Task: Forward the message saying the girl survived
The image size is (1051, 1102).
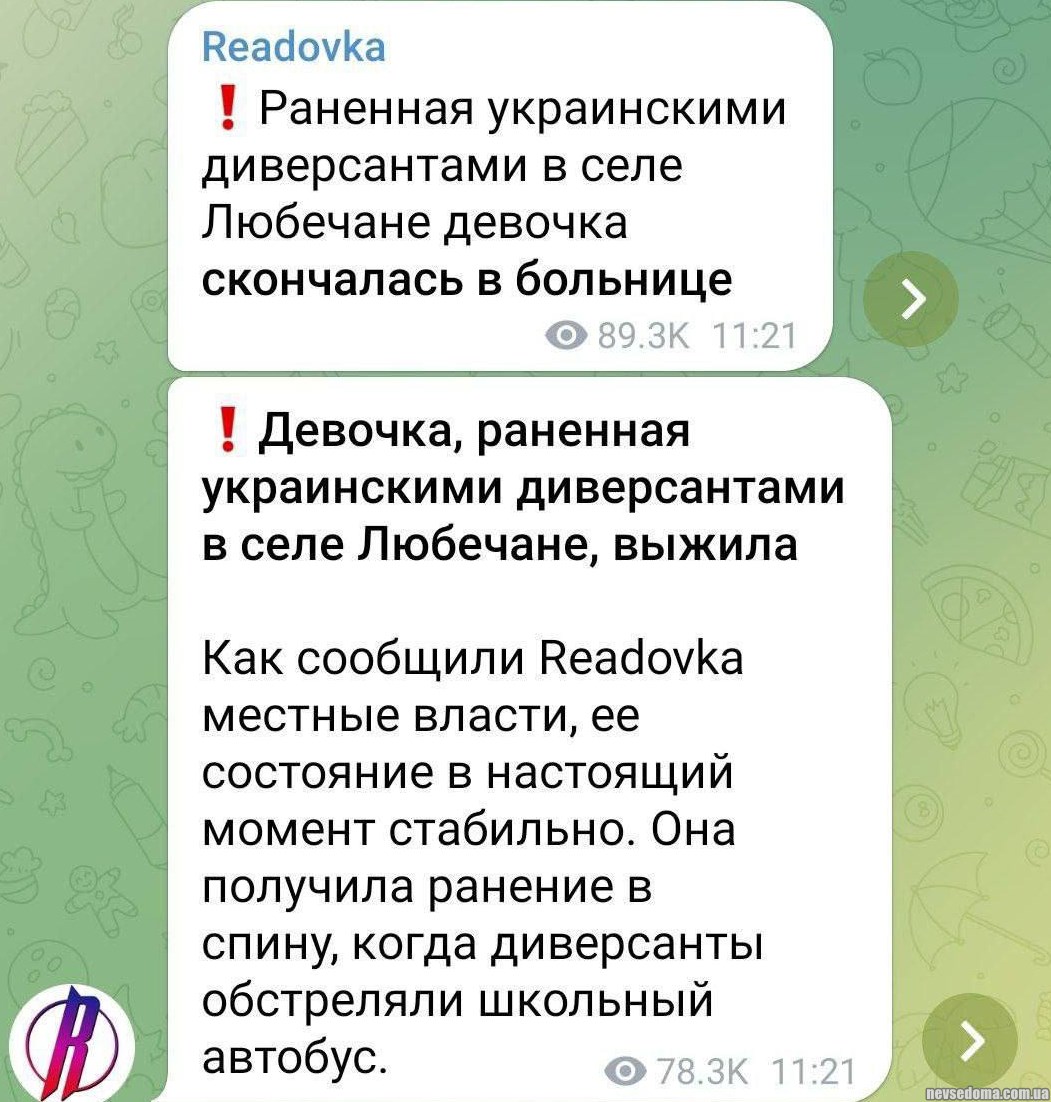Action: 970,1041
